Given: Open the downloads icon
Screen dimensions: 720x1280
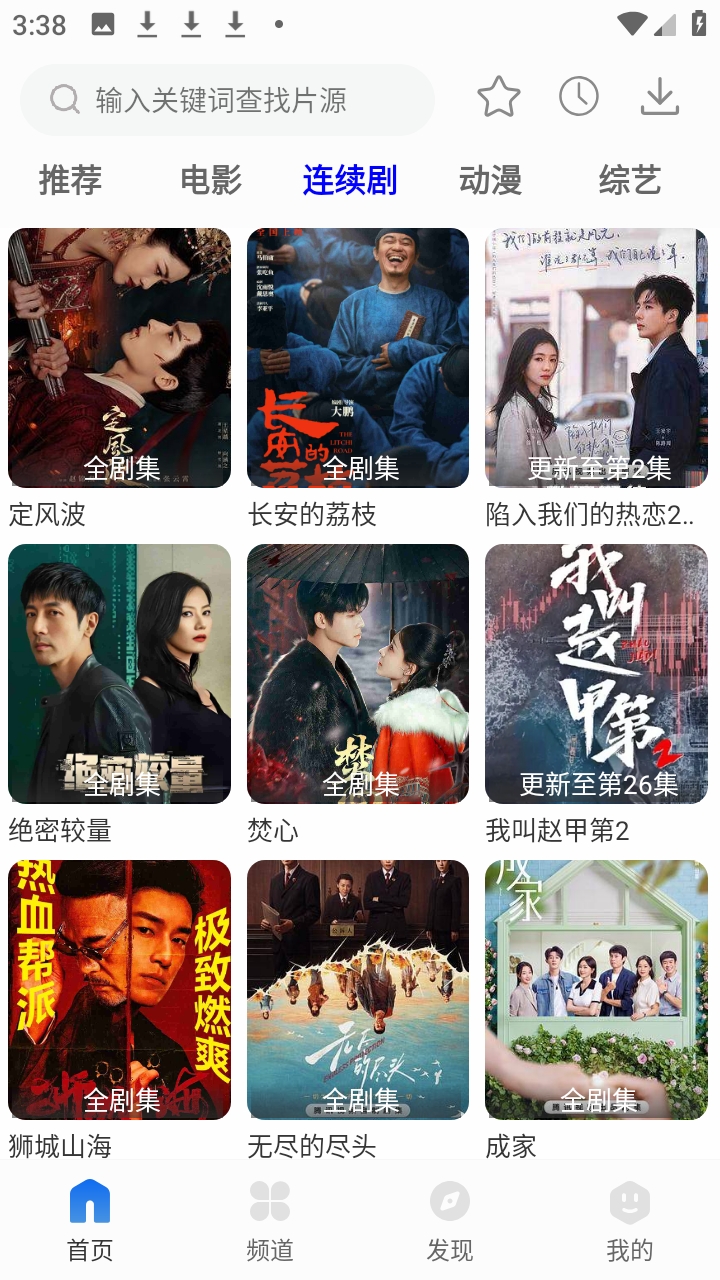Looking at the screenshot, I should pos(659,97).
